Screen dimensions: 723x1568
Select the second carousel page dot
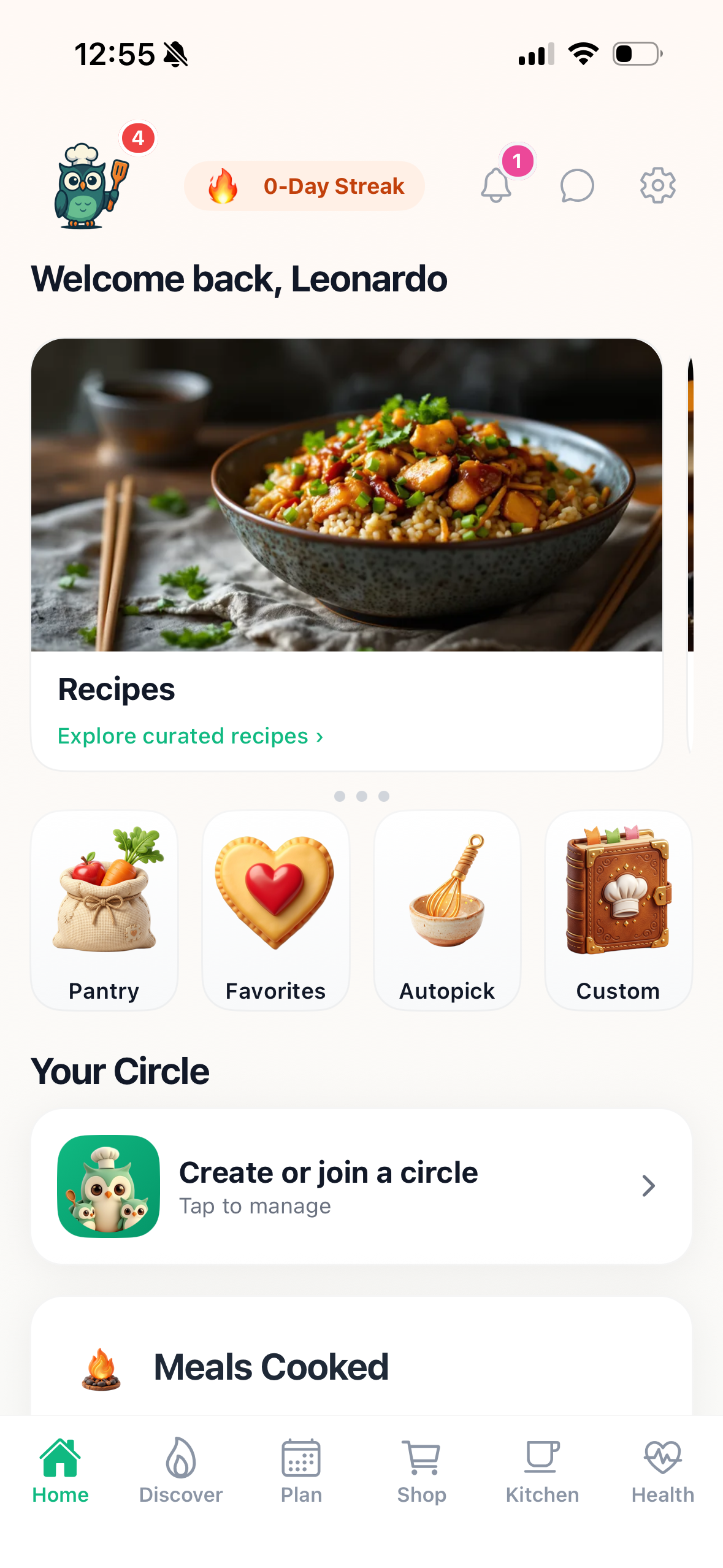[x=361, y=796]
